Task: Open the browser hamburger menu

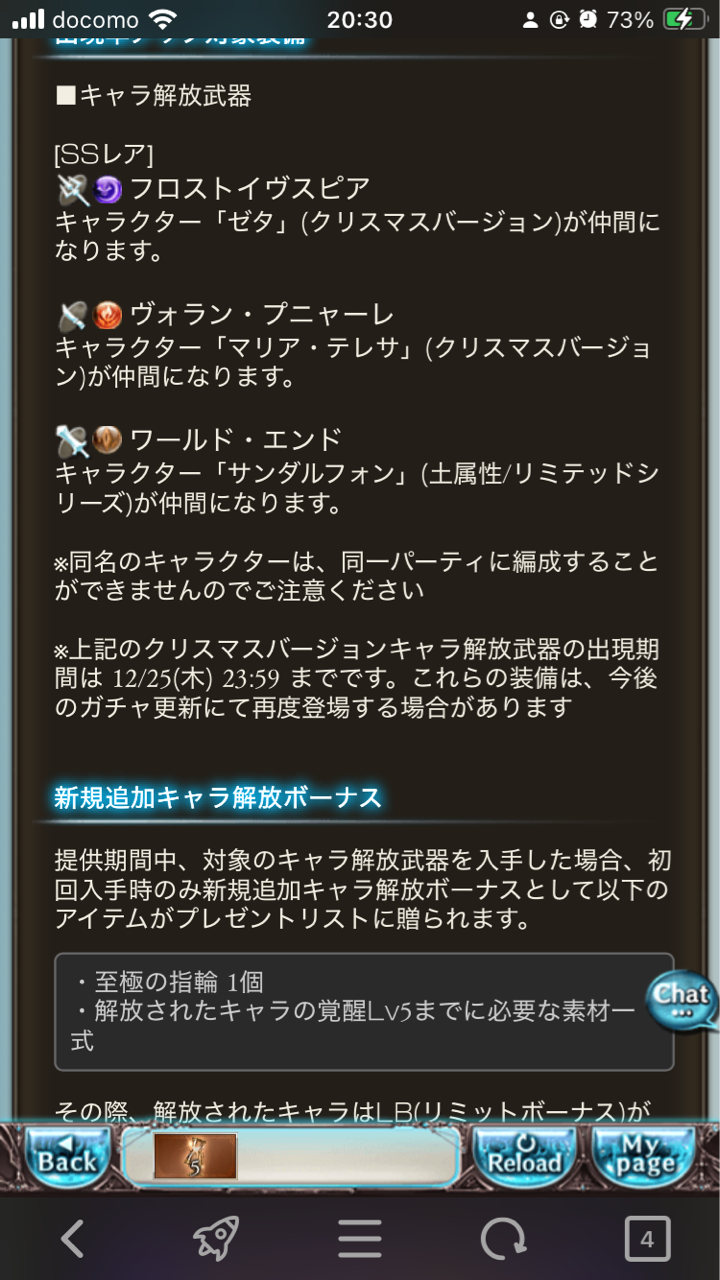Action: point(360,1240)
